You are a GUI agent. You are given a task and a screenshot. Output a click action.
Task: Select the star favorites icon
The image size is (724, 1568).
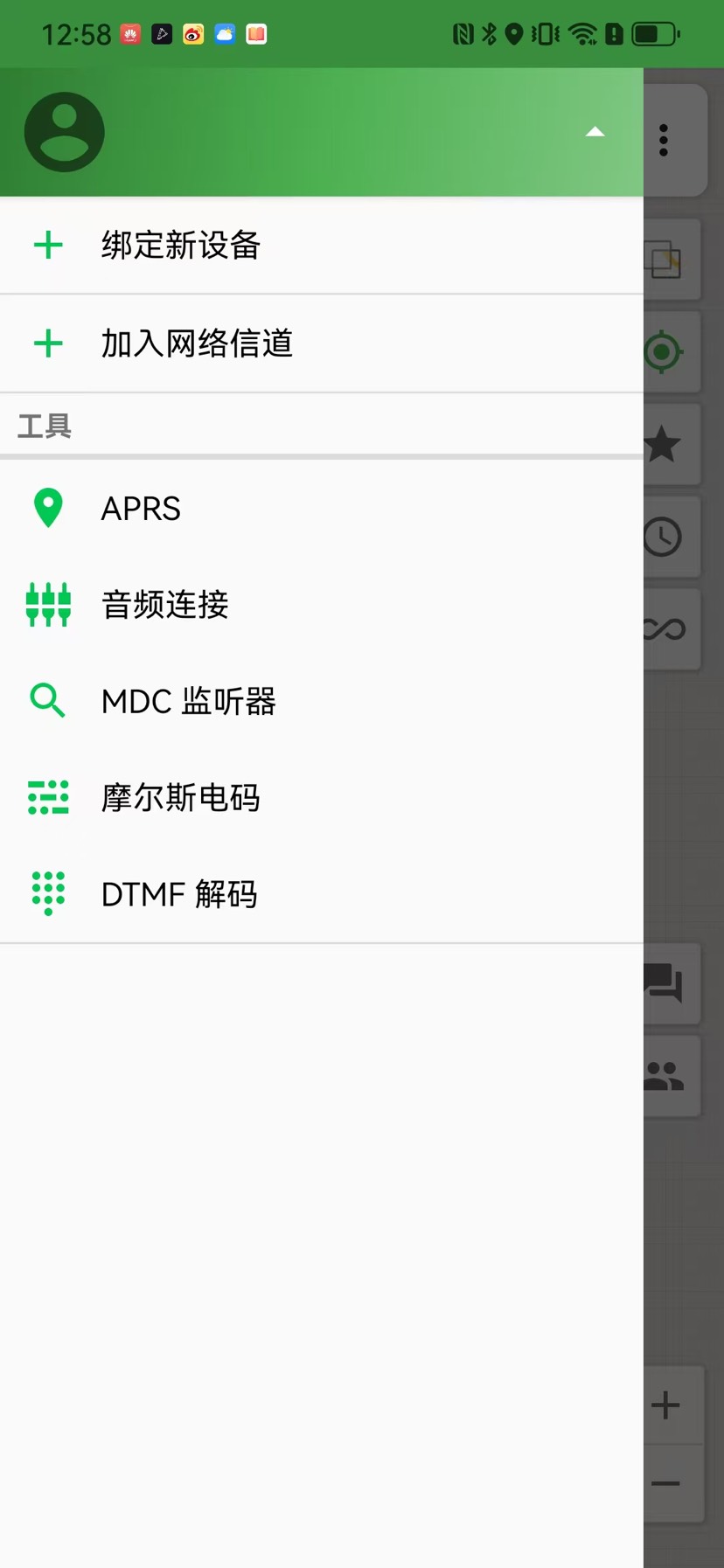pos(664,445)
